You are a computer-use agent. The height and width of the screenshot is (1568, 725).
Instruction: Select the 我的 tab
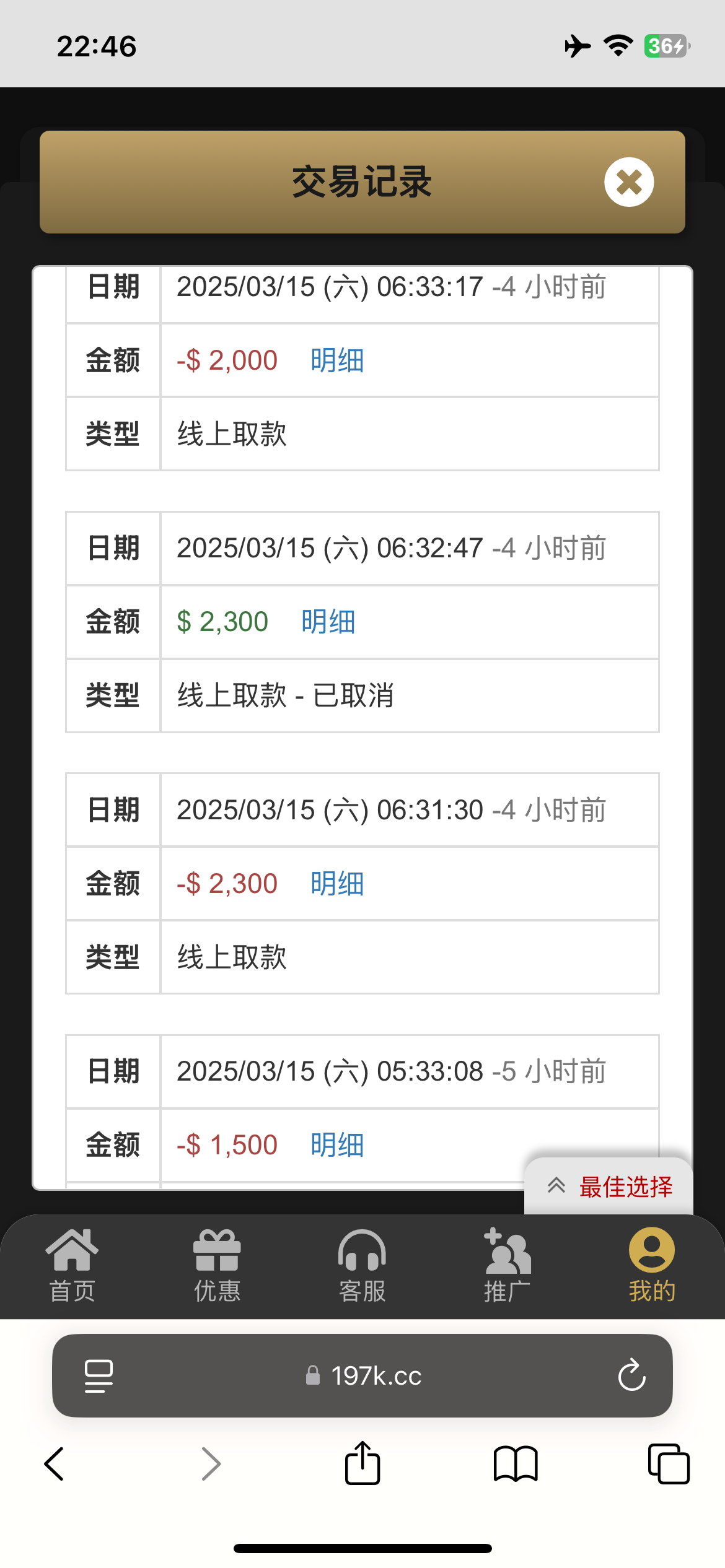pyautogui.click(x=652, y=1266)
